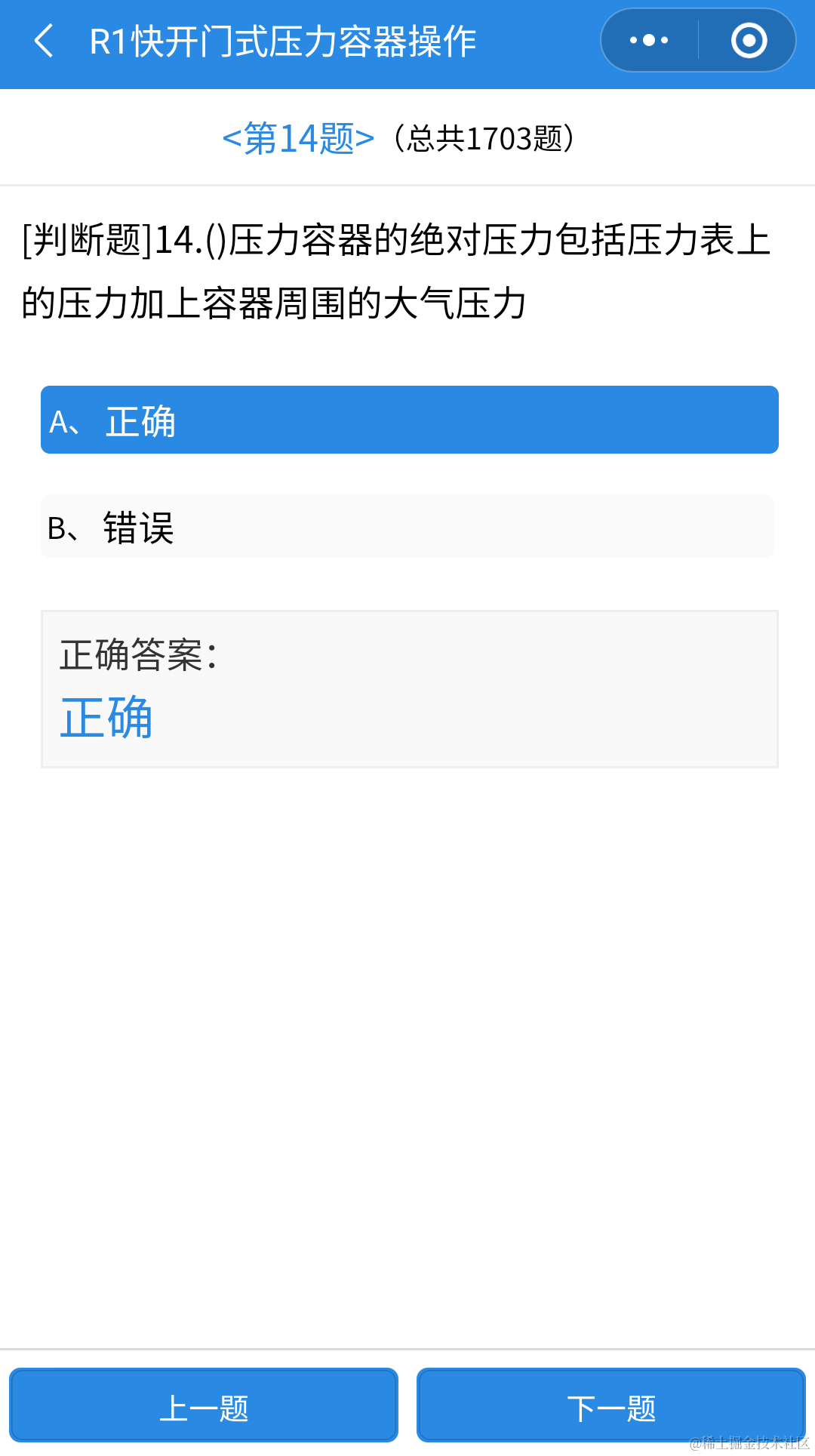Advance to the next question 下一题
The image size is (815, 1456).
(611, 1405)
